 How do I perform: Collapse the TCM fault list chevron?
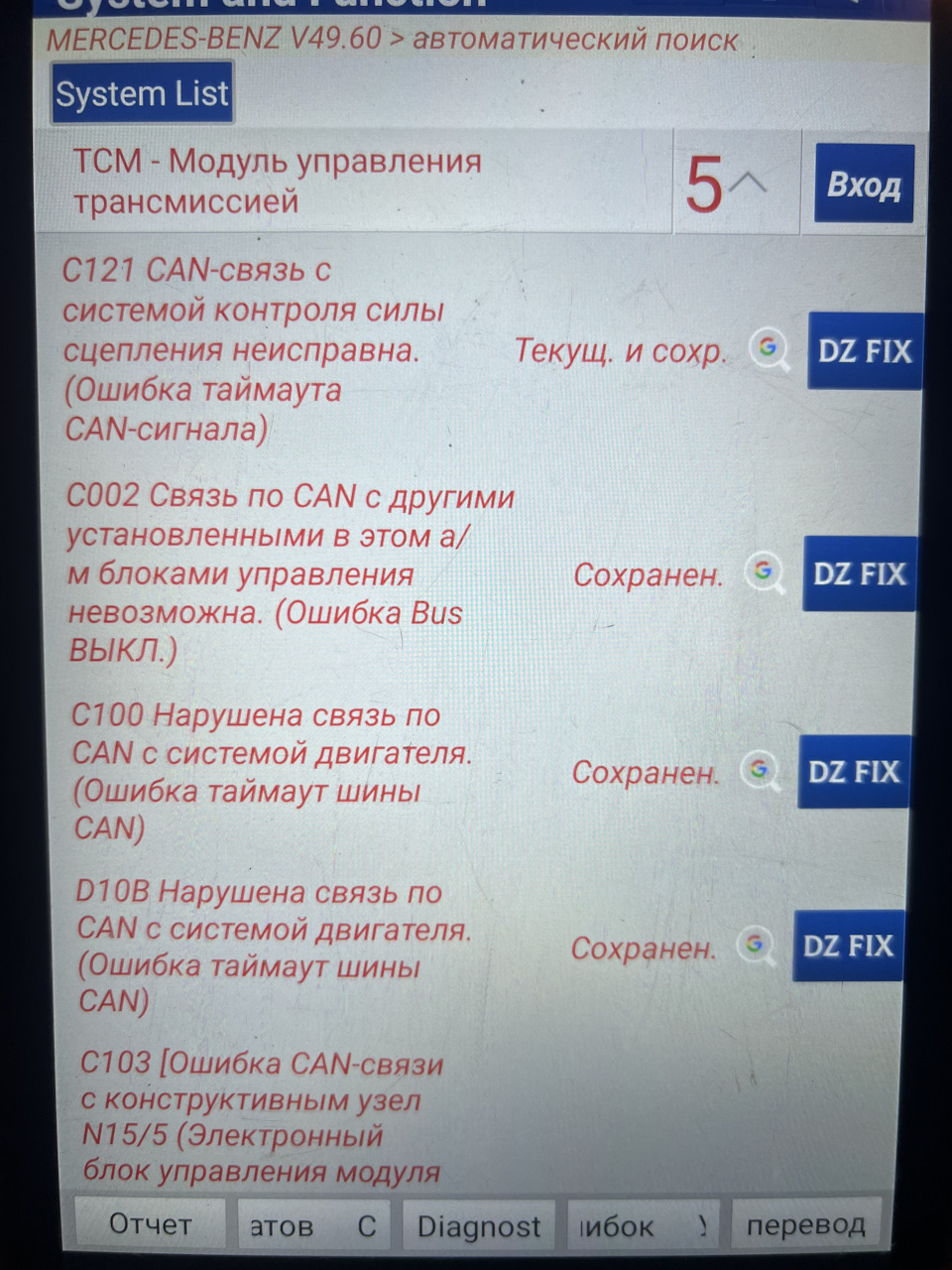[748, 184]
